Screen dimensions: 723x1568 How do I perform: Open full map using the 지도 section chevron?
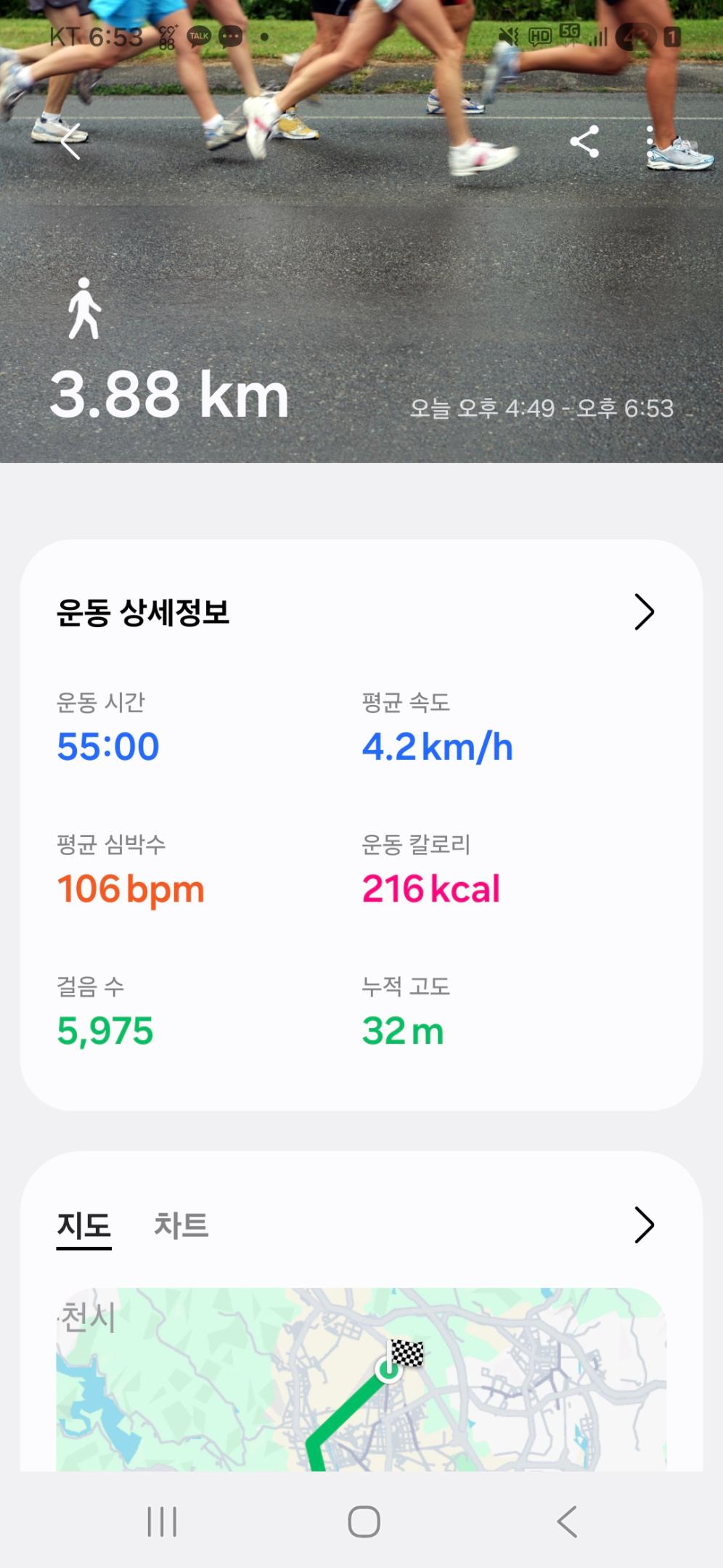(645, 1224)
